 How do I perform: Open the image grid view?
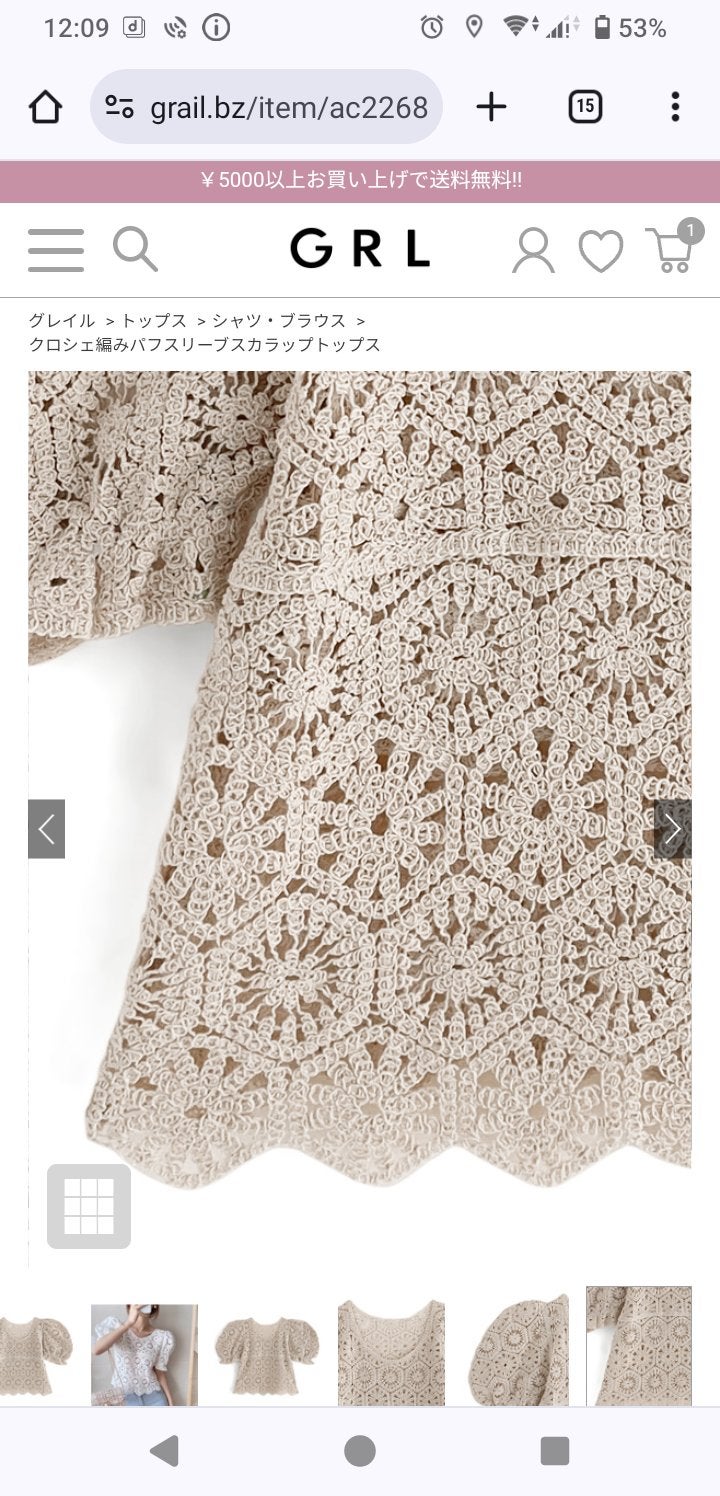[x=89, y=1206]
